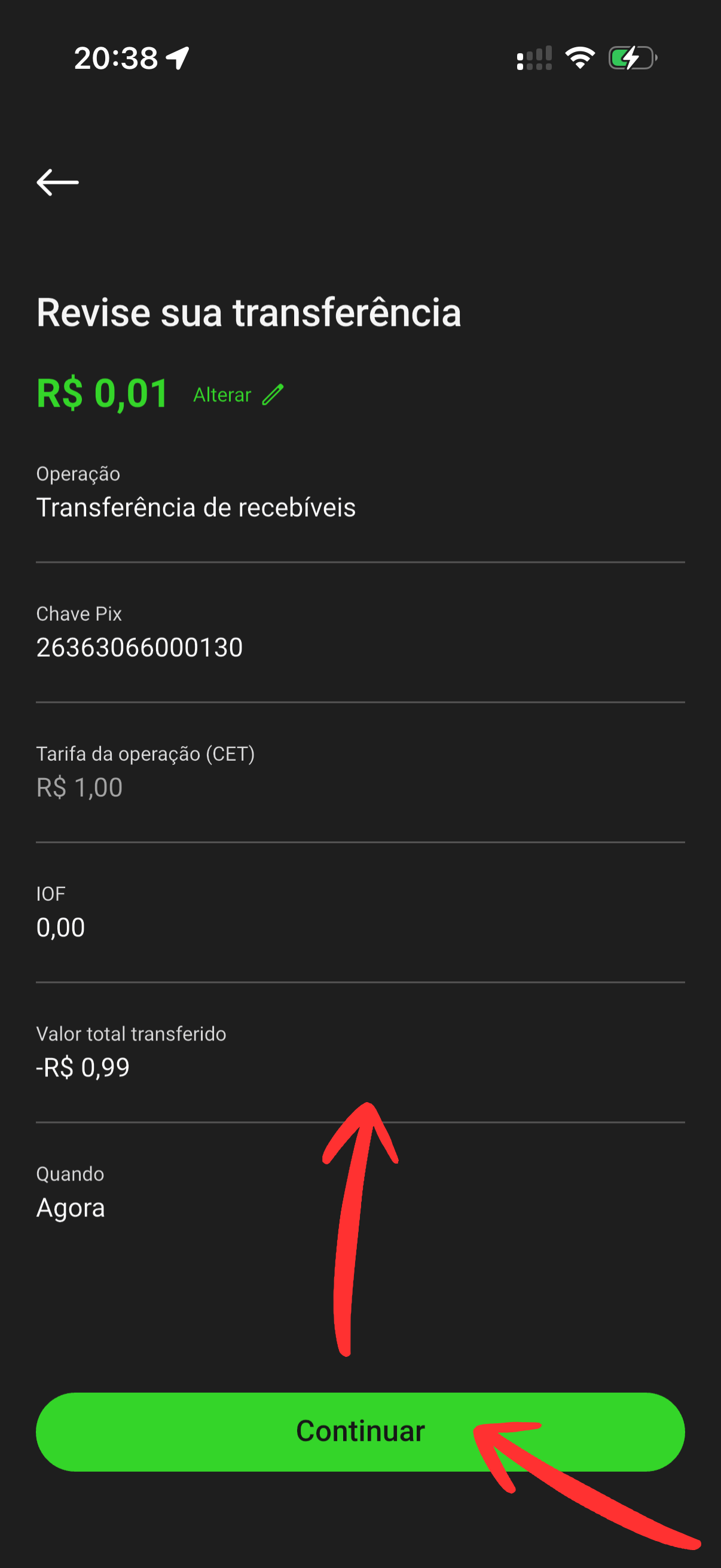The width and height of the screenshot is (721, 1568).
Task: Tap the title Revise sua transferência
Action: coord(249,313)
